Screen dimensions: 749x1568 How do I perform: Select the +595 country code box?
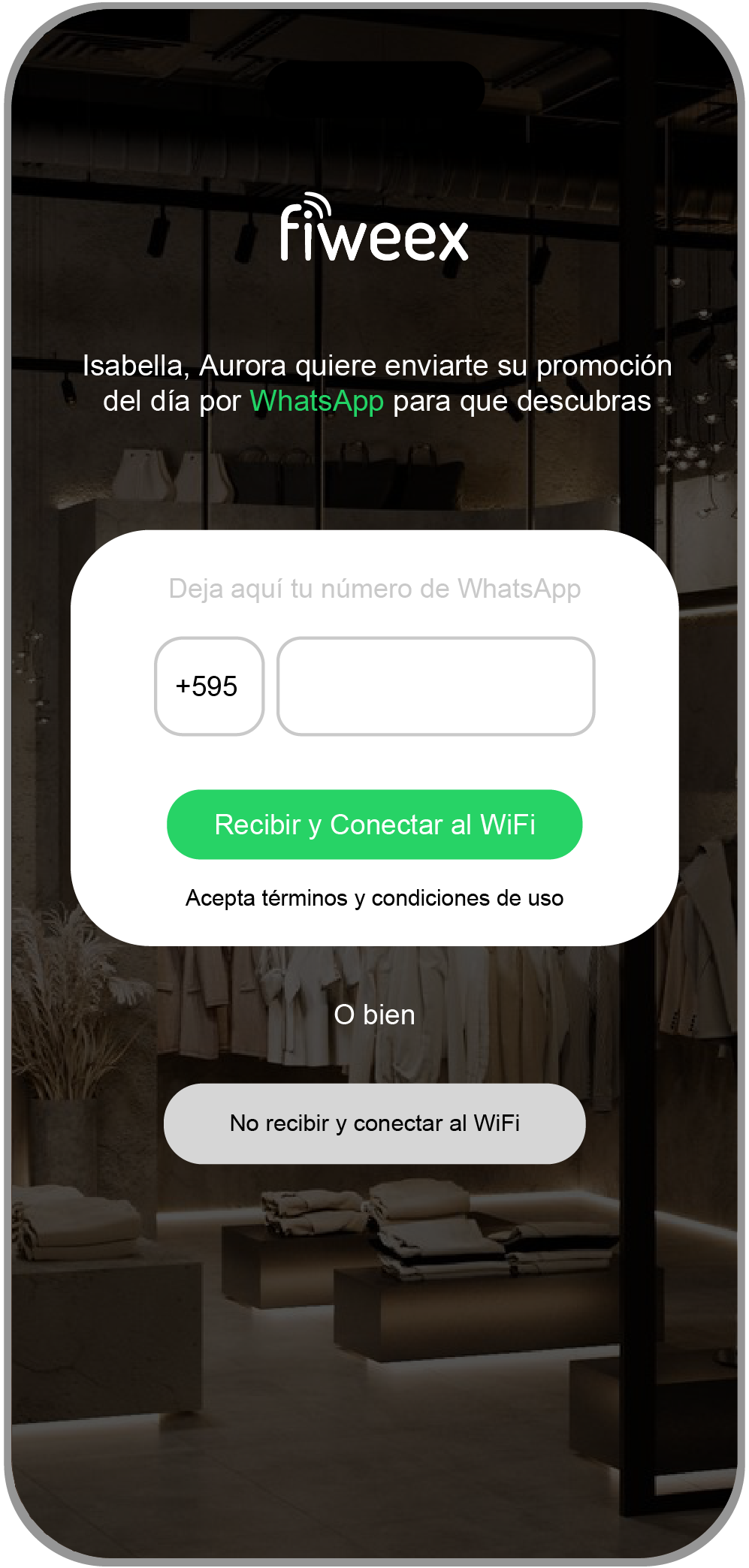click(x=209, y=686)
